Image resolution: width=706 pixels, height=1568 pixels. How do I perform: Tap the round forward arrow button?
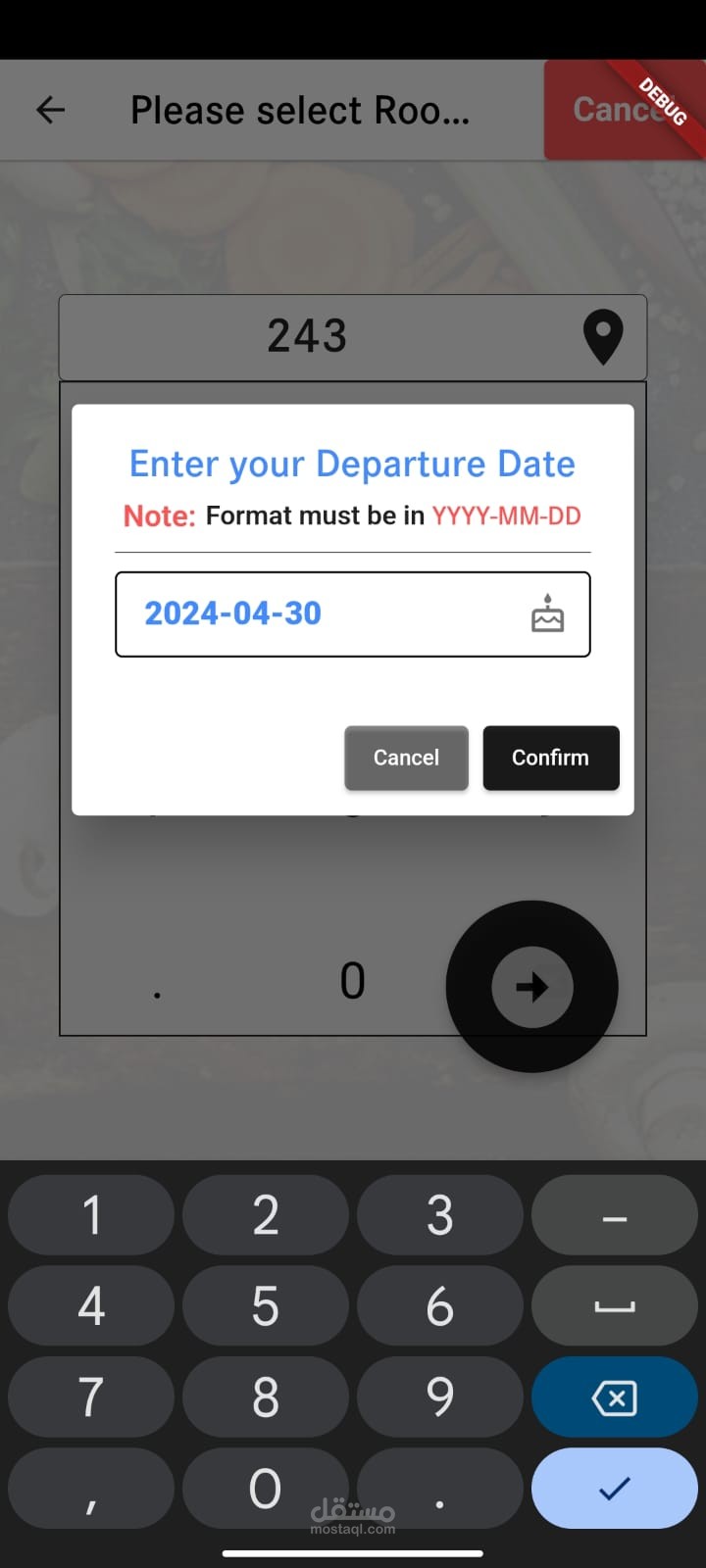tap(531, 987)
